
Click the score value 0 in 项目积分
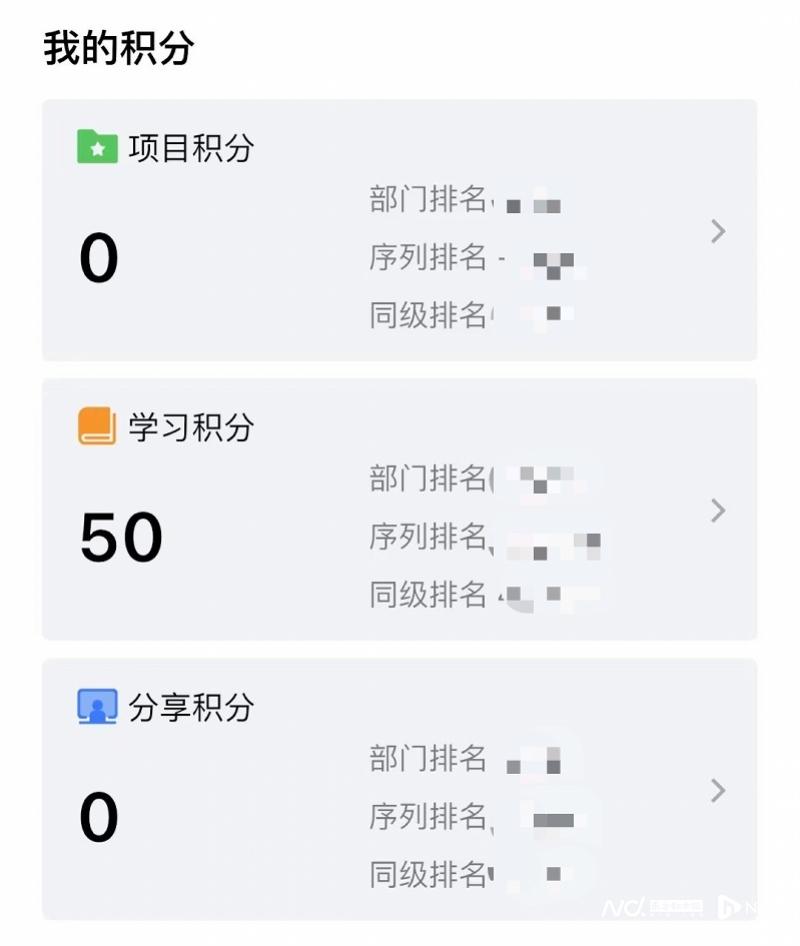point(98,257)
